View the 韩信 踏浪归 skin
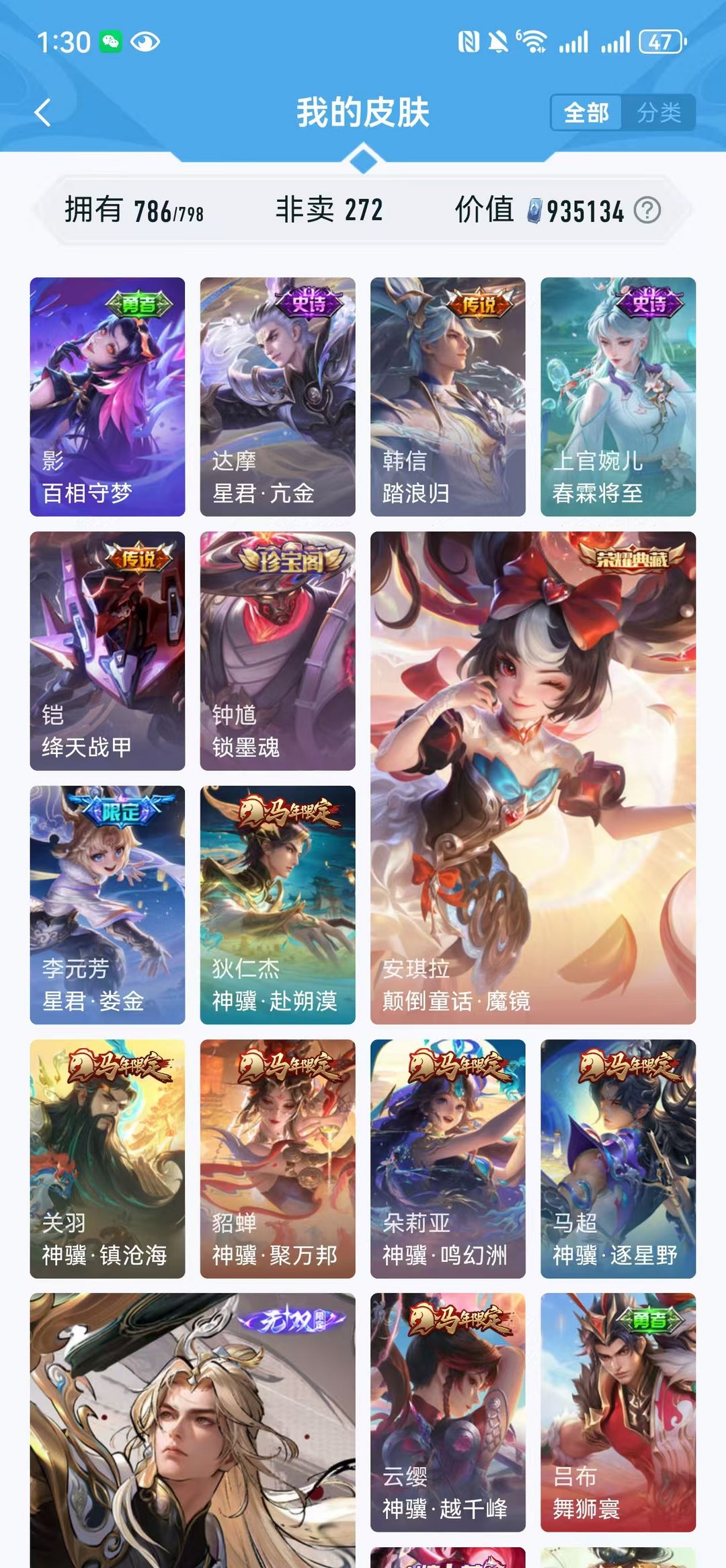 point(448,397)
